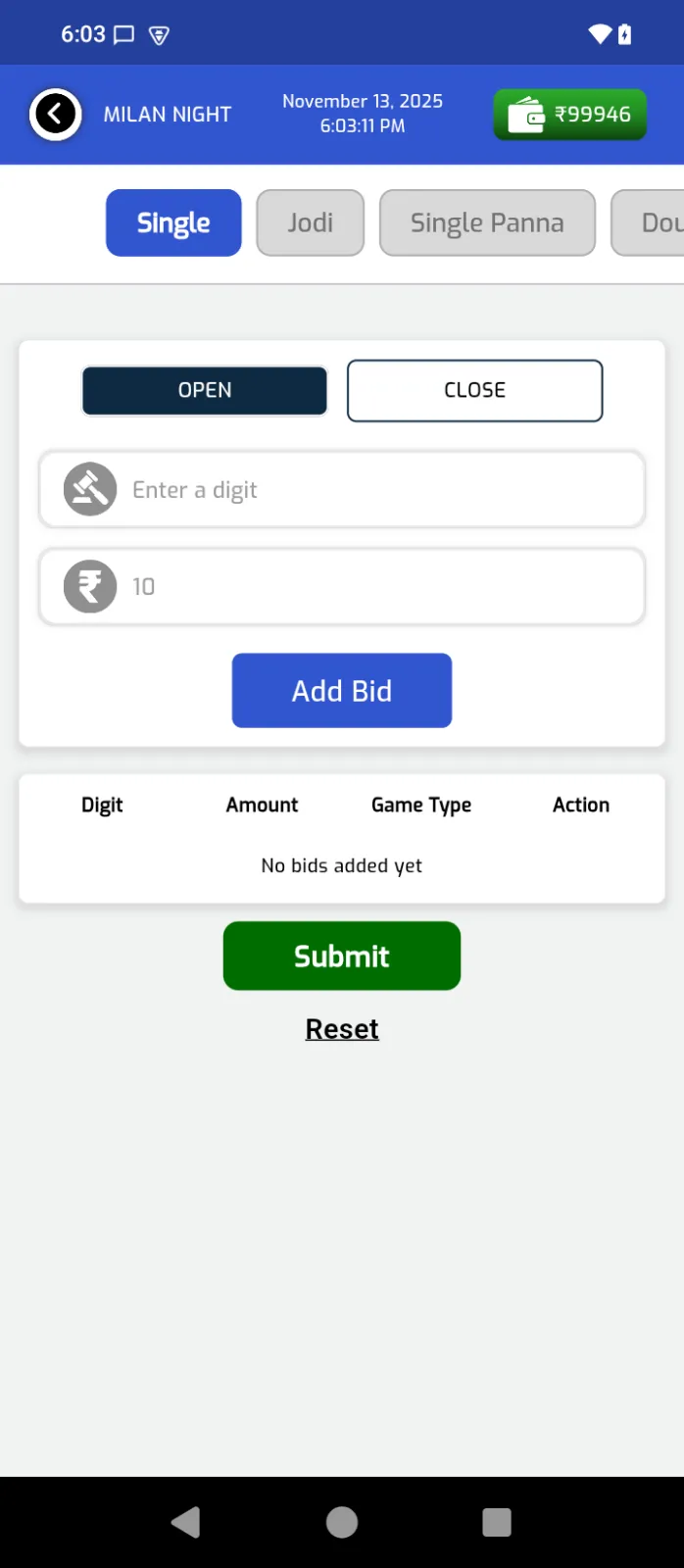The image size is (684, 1568).
Task: Go back using the arrow icon
Action: [55, 115]
